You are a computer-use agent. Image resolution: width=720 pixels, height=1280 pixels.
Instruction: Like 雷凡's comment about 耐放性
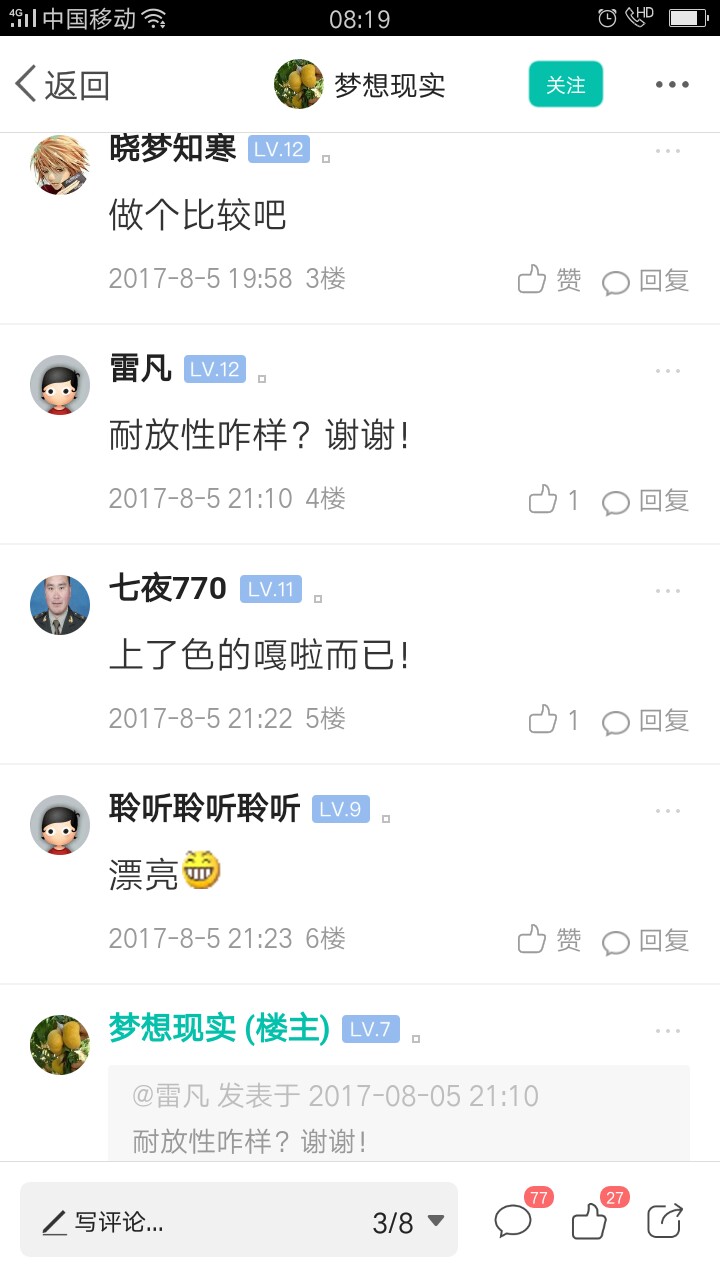coord(553,500)
